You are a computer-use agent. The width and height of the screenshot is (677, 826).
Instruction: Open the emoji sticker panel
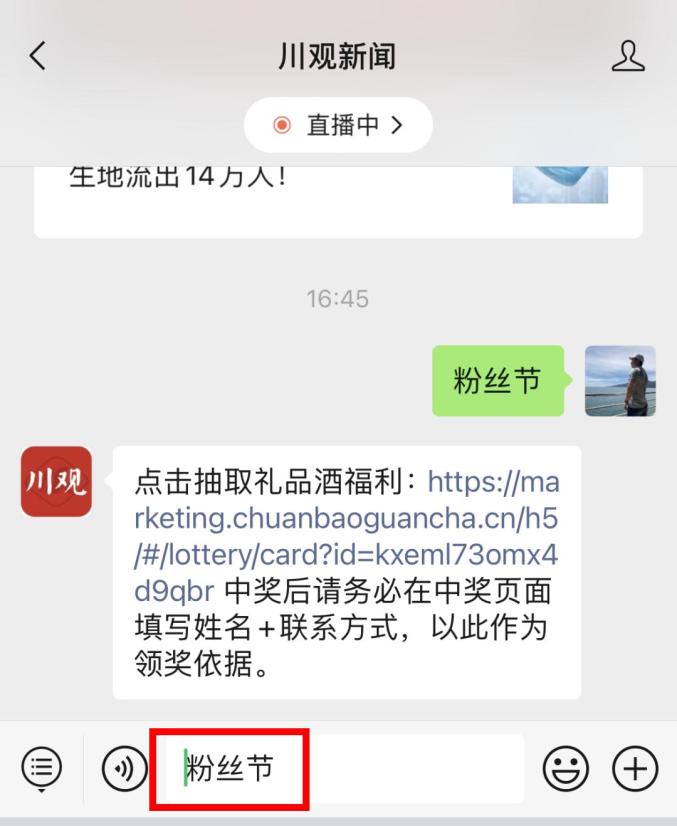coord(566,769)
